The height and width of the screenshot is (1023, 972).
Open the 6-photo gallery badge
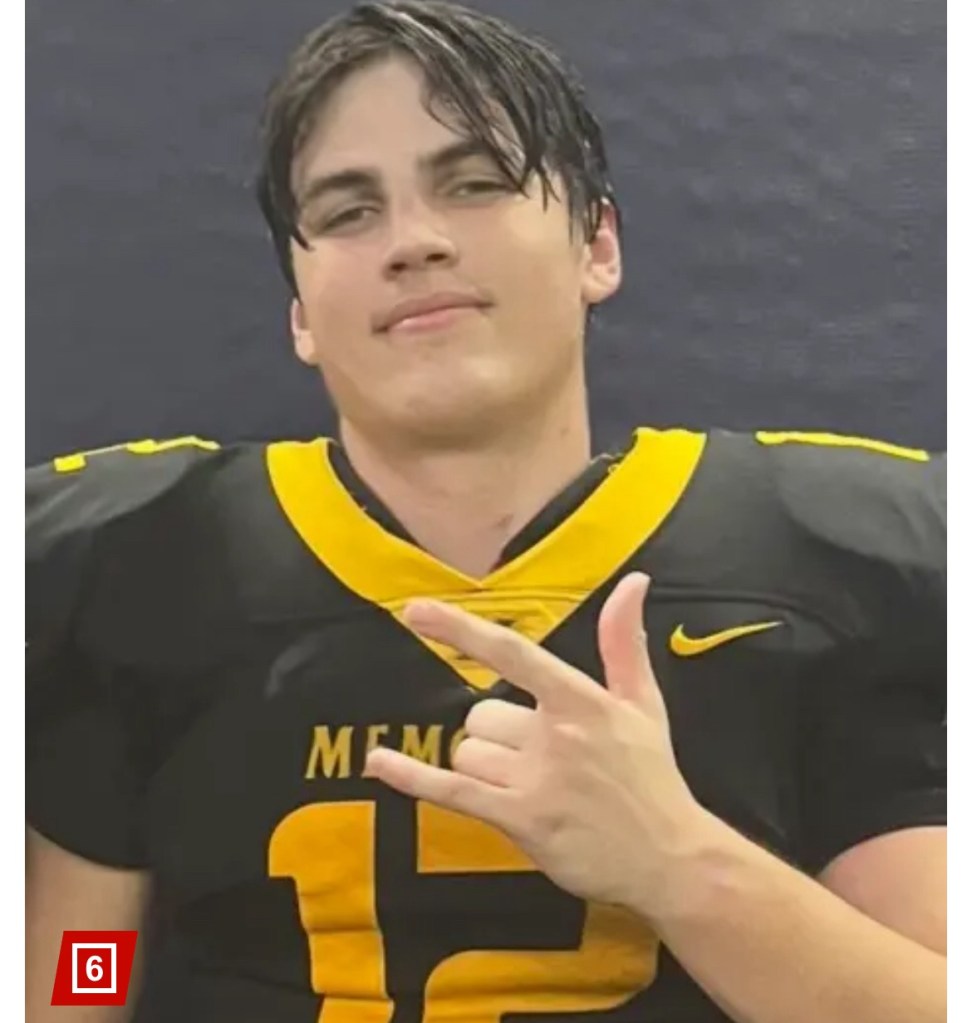(94, 967)
